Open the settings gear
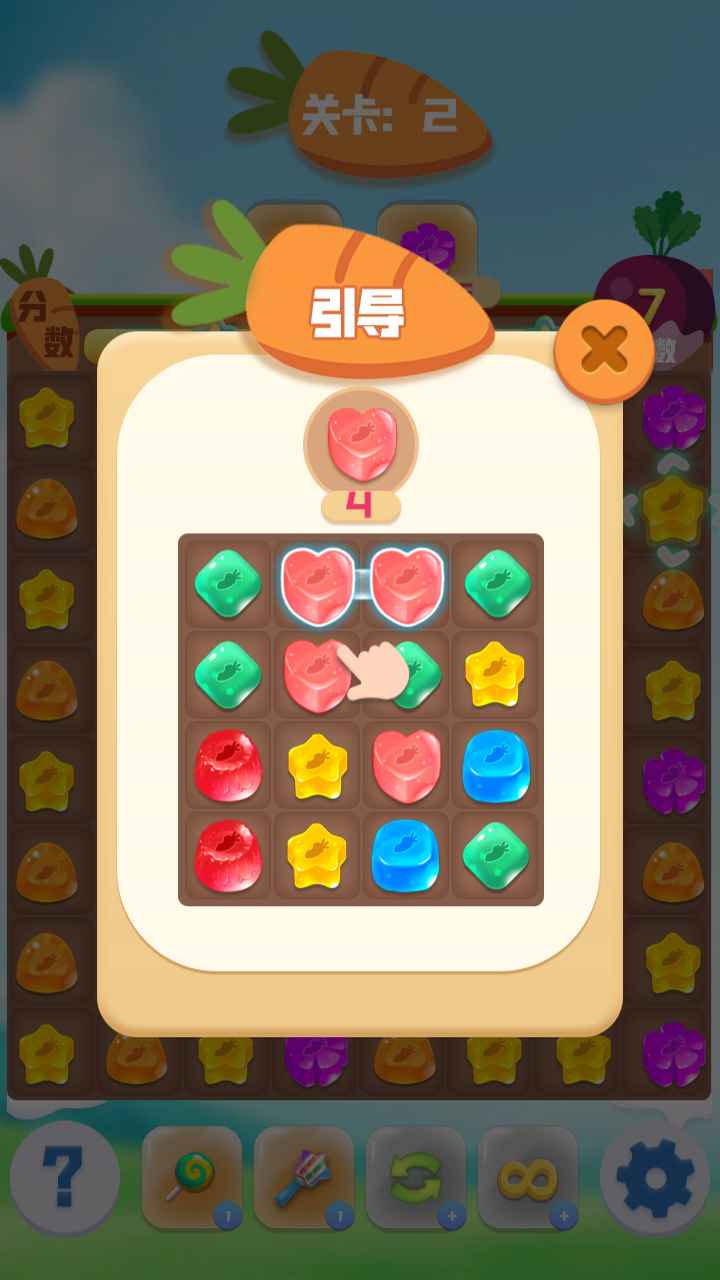Image resolution: width=720 pixels, height=1280 pixels. [655, 1178]
